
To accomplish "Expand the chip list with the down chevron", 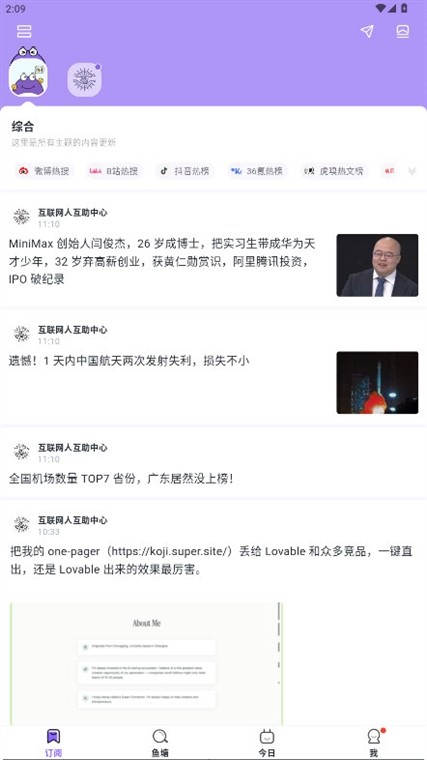I will (412, 171).
